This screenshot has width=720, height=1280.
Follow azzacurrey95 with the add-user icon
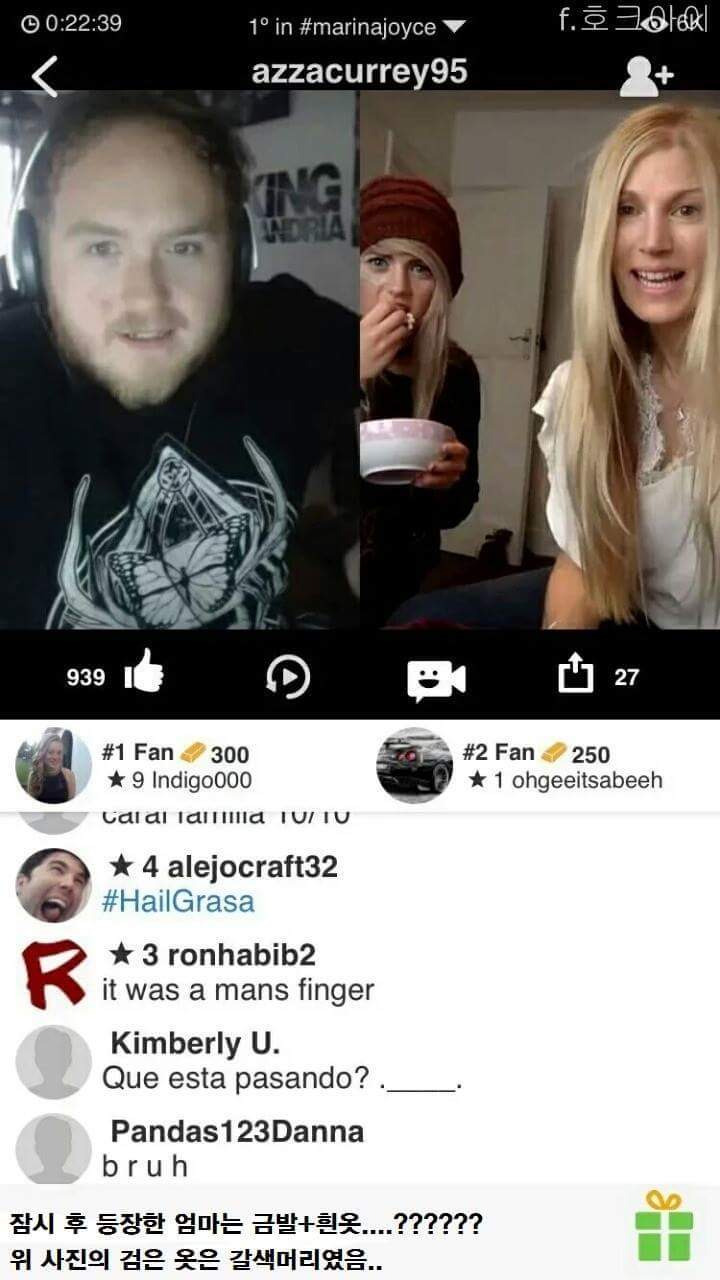[x=647, y=76]
